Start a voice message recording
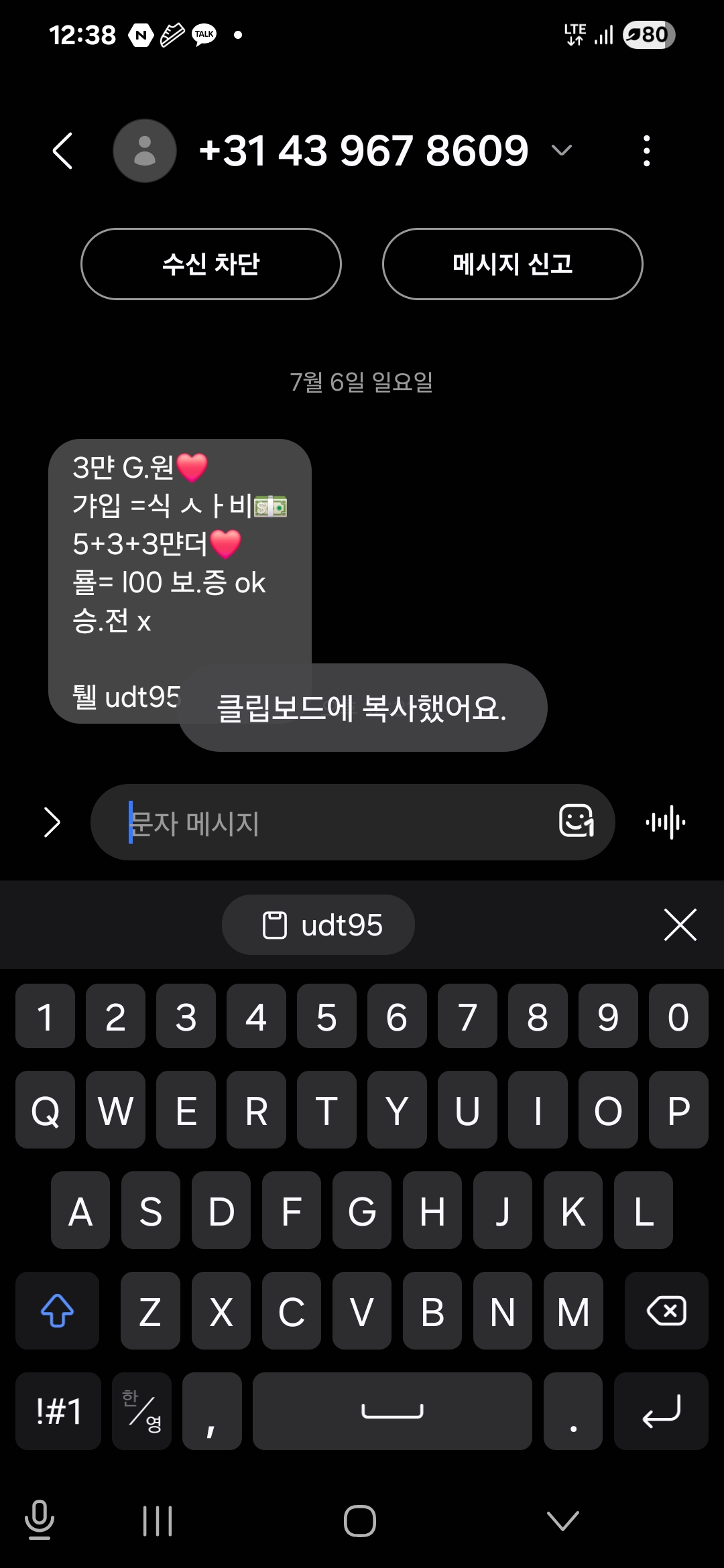The image size is (724, 1568). [x=666, y=822]
